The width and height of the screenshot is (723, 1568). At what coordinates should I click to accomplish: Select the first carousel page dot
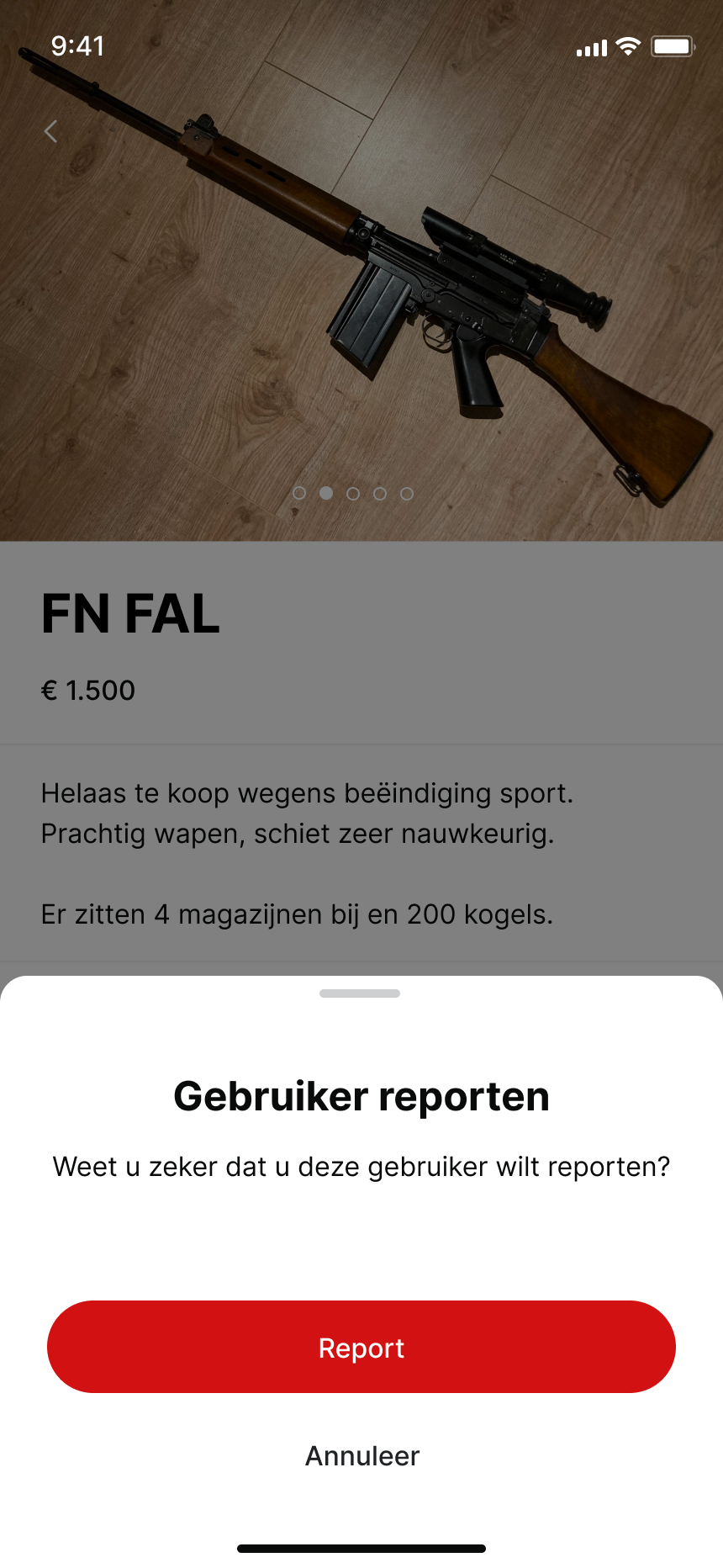click(299, 494)
